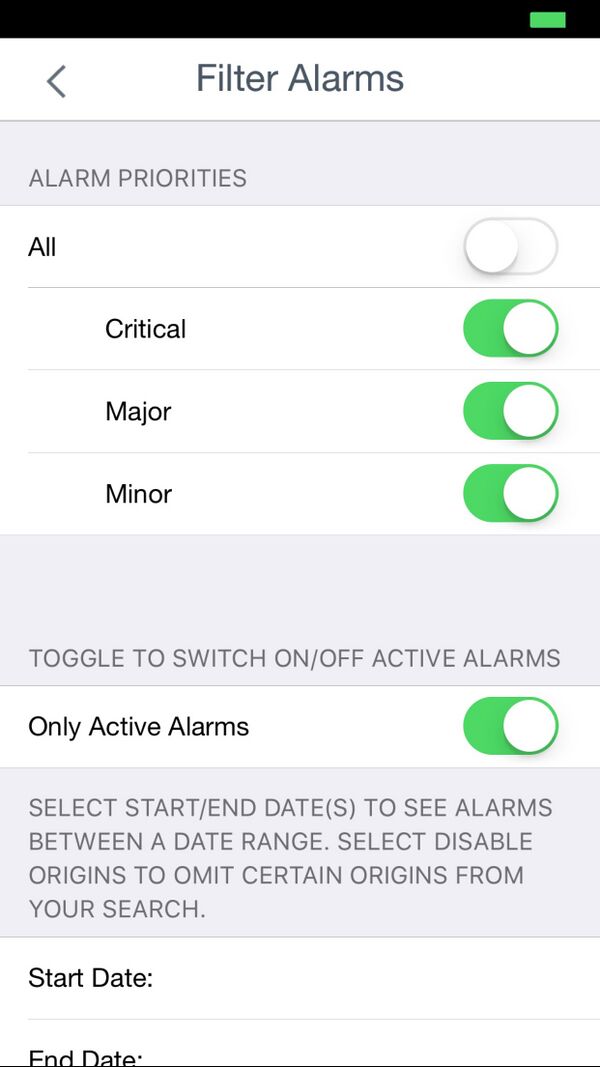600x1067 pixels.
Task: Select the Start Date row
Action: pos(300,978)
